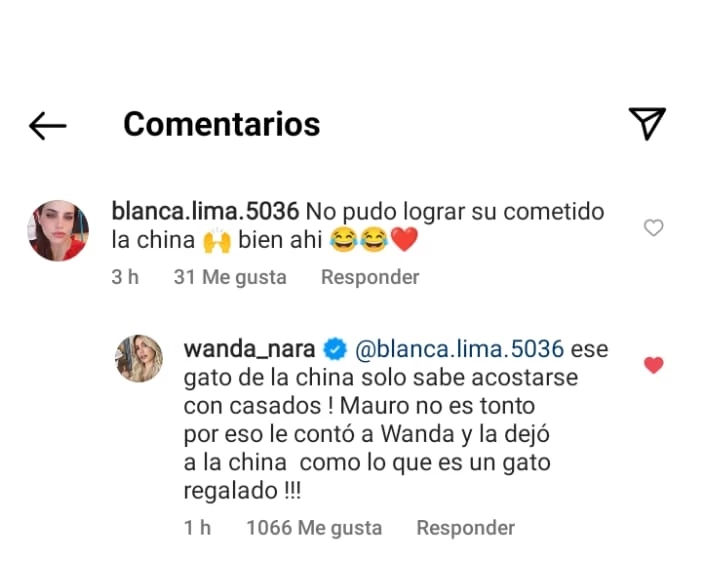Open the @blanca.lima.5036 mention in the reply
This screenshot has height=573, width=702.
click(459, 349)
